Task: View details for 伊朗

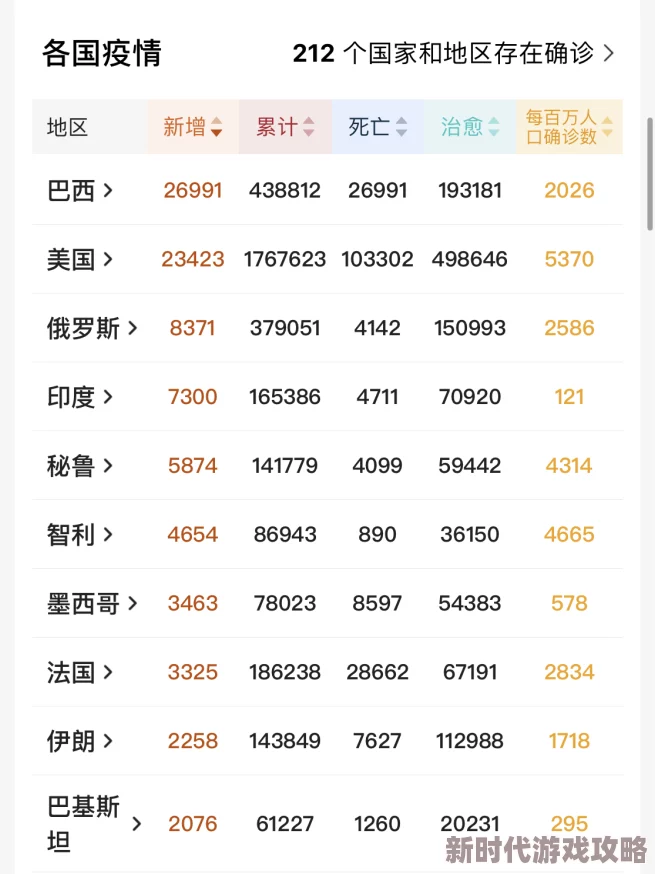Action: click(x=80, y=742)
